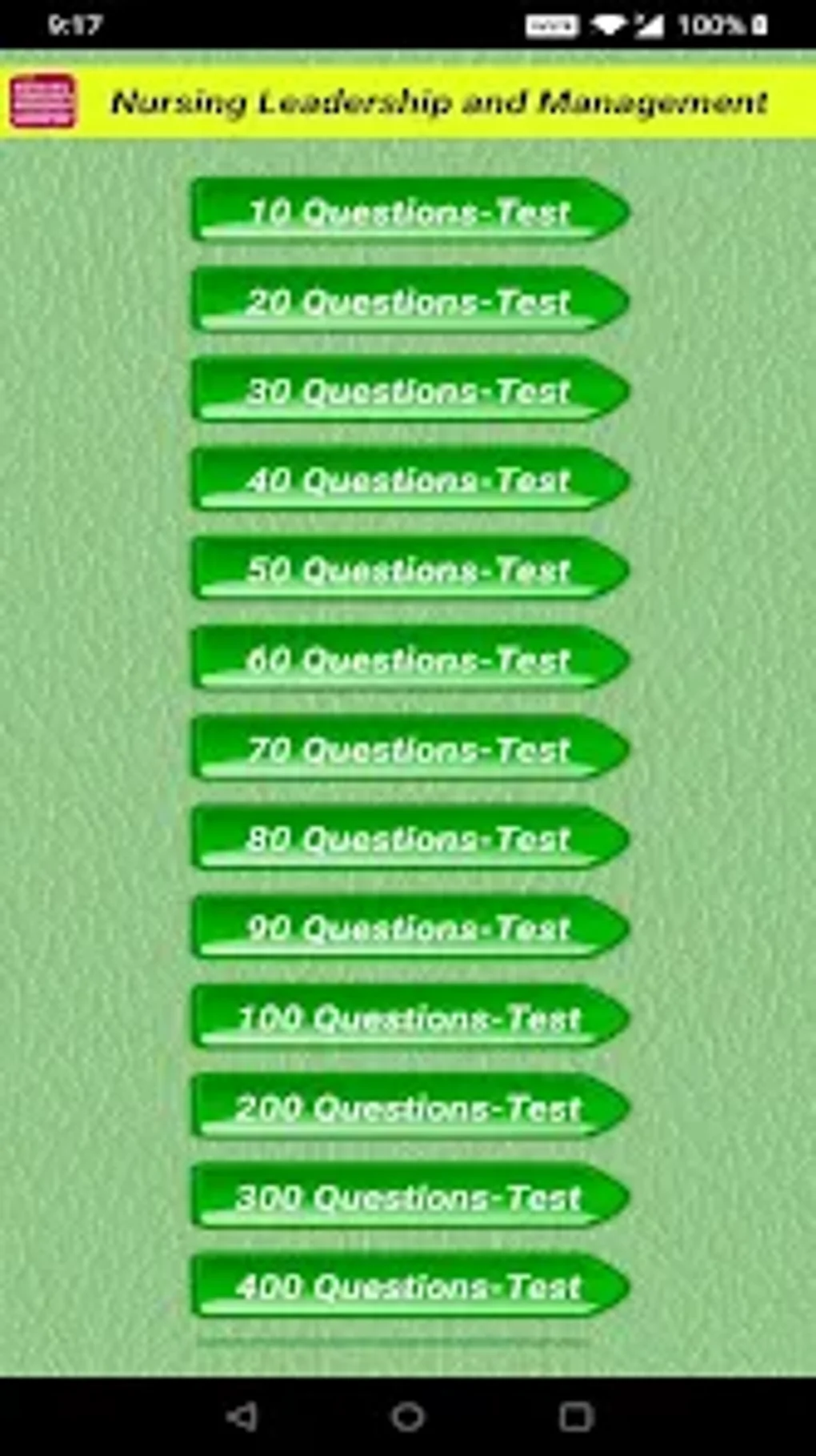The height and width of the screenshot is (1456, 816).
Task: Launch the 60 Questions-Test
Action: coord(410,660)
